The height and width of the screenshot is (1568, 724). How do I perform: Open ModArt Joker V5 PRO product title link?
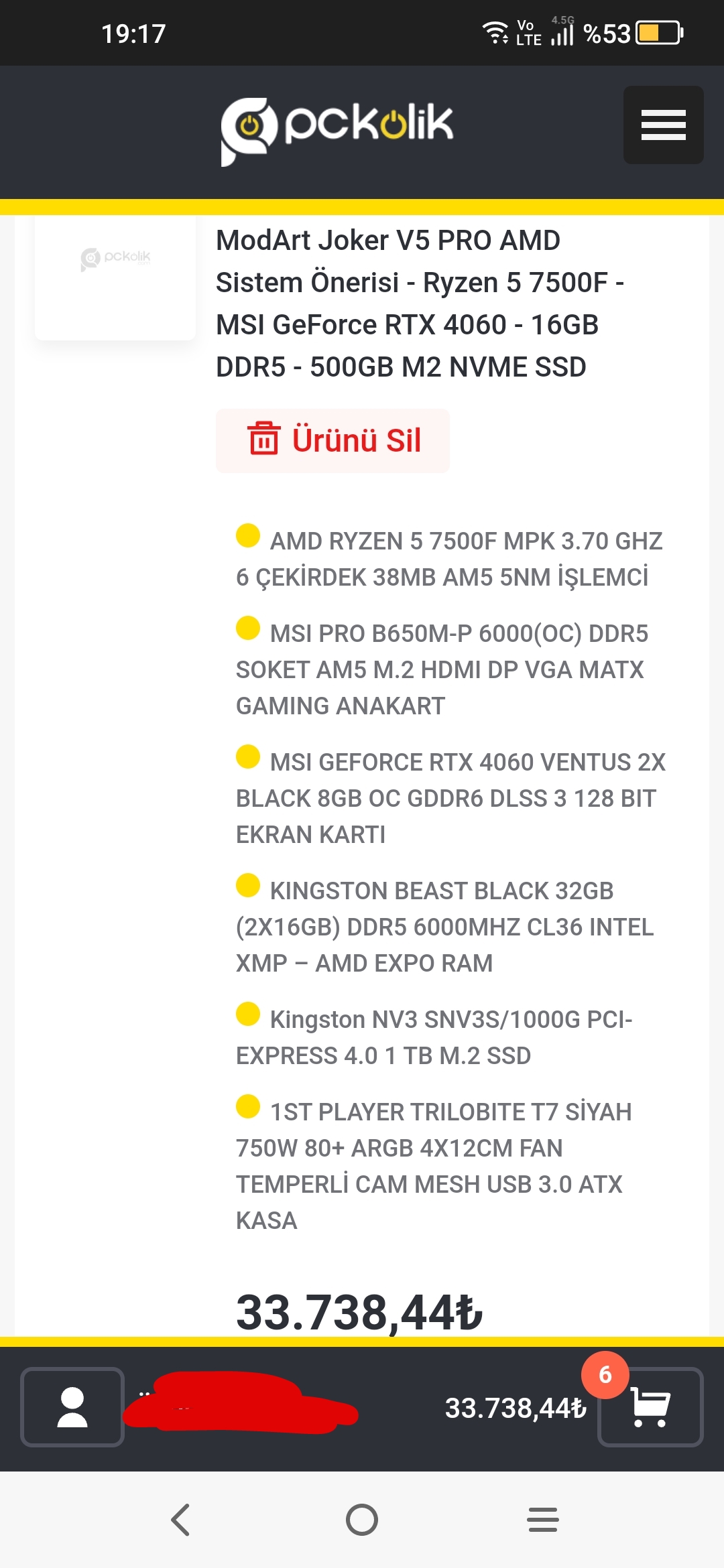[x=420, y=304]
